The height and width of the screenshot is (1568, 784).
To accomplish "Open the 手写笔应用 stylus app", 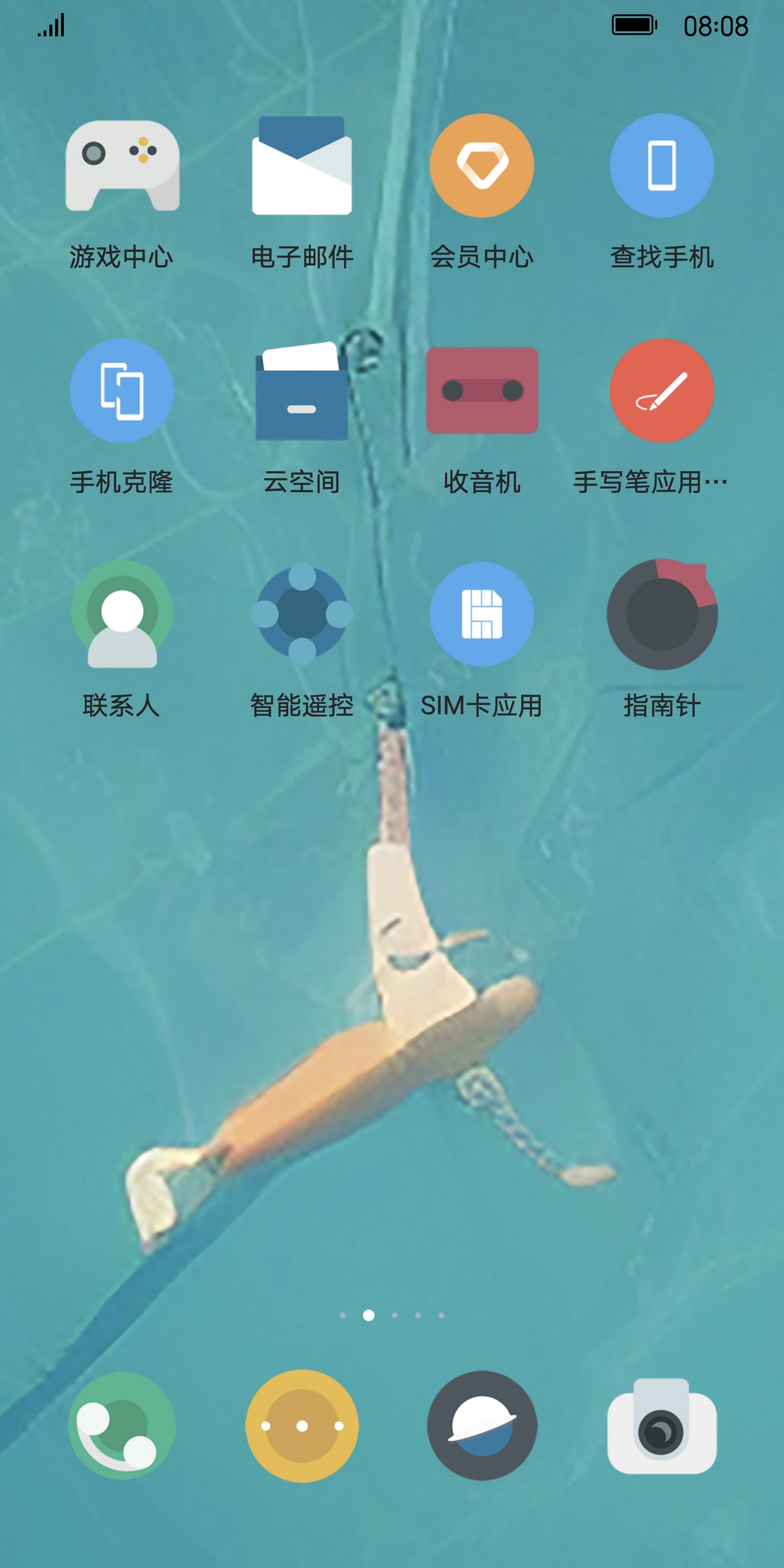I will pos(662,391).
